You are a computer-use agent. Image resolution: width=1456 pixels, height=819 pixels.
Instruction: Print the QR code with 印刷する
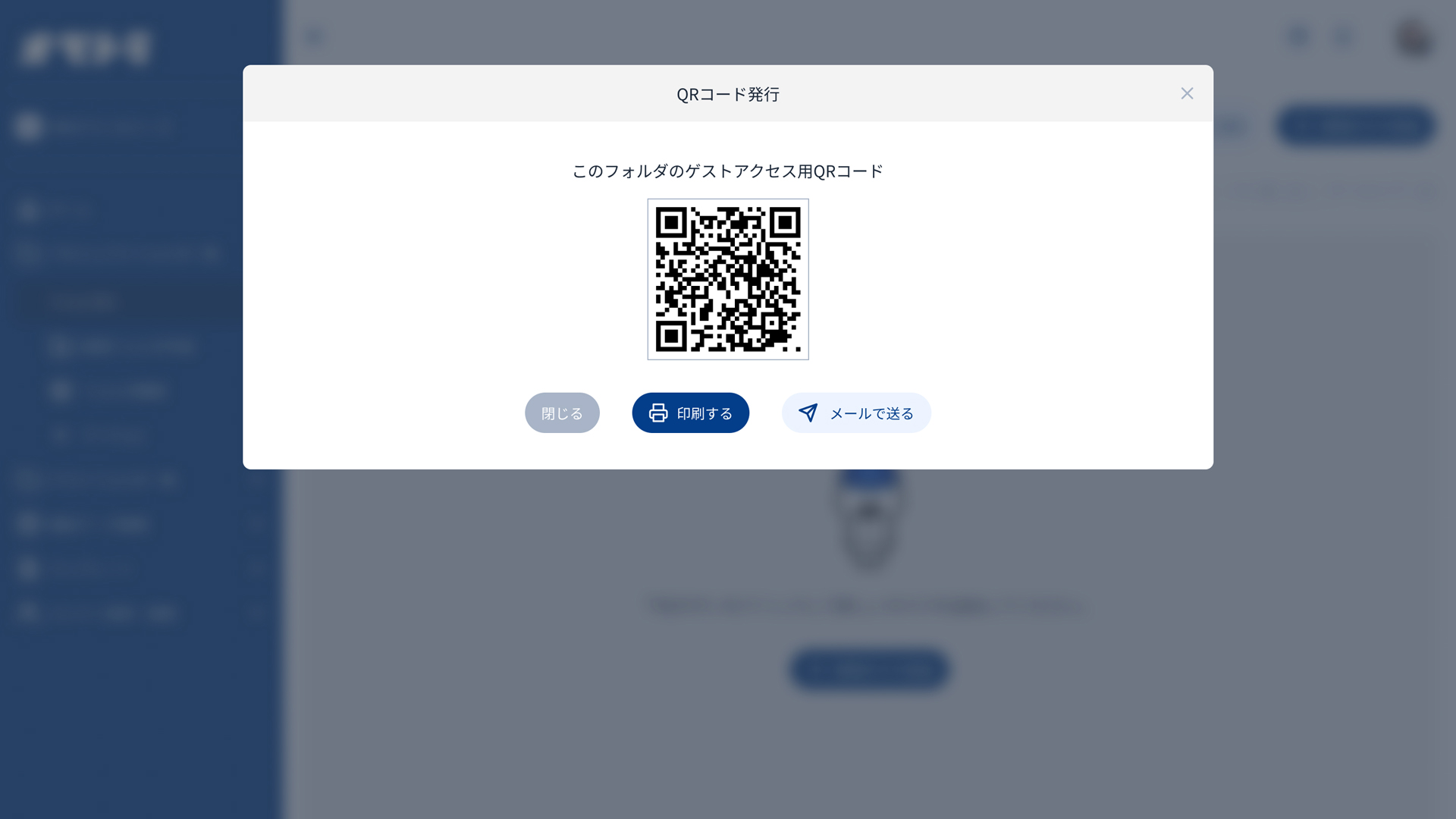click(x=690, y=413)
